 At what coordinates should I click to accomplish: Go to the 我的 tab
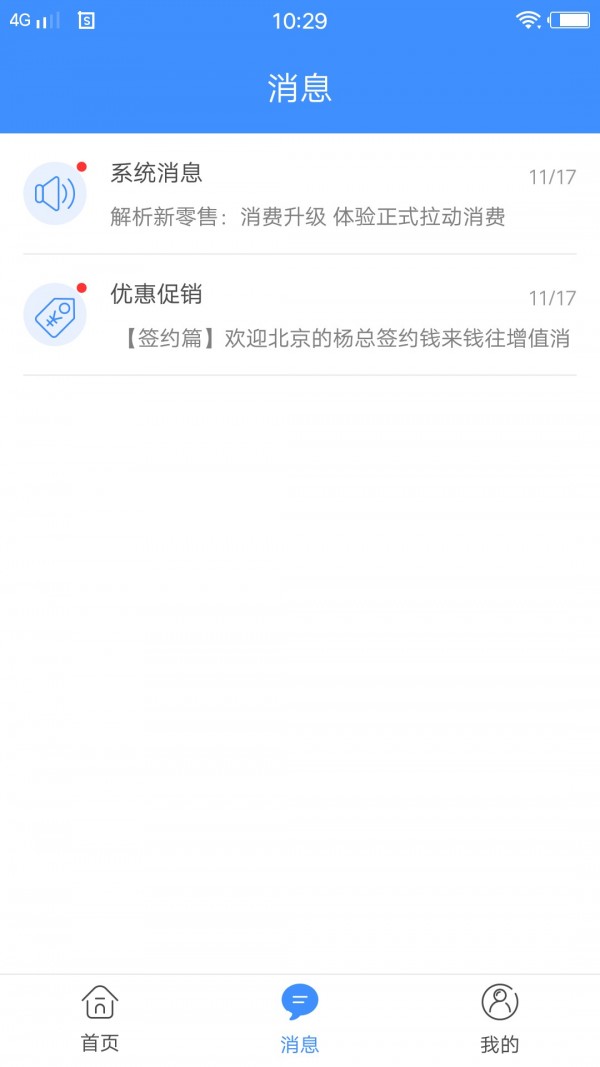500,1018
